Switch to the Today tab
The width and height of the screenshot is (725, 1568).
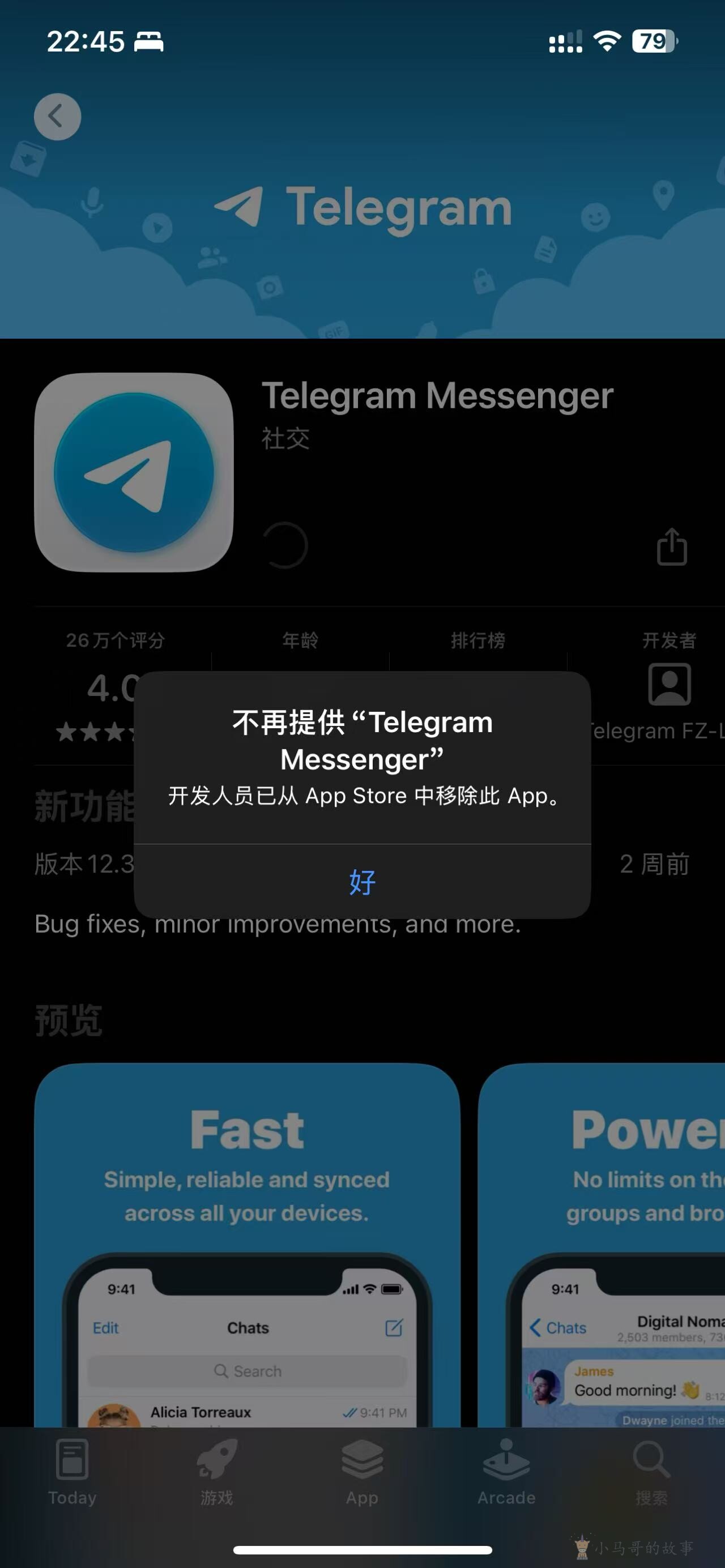coord(72,1471)
